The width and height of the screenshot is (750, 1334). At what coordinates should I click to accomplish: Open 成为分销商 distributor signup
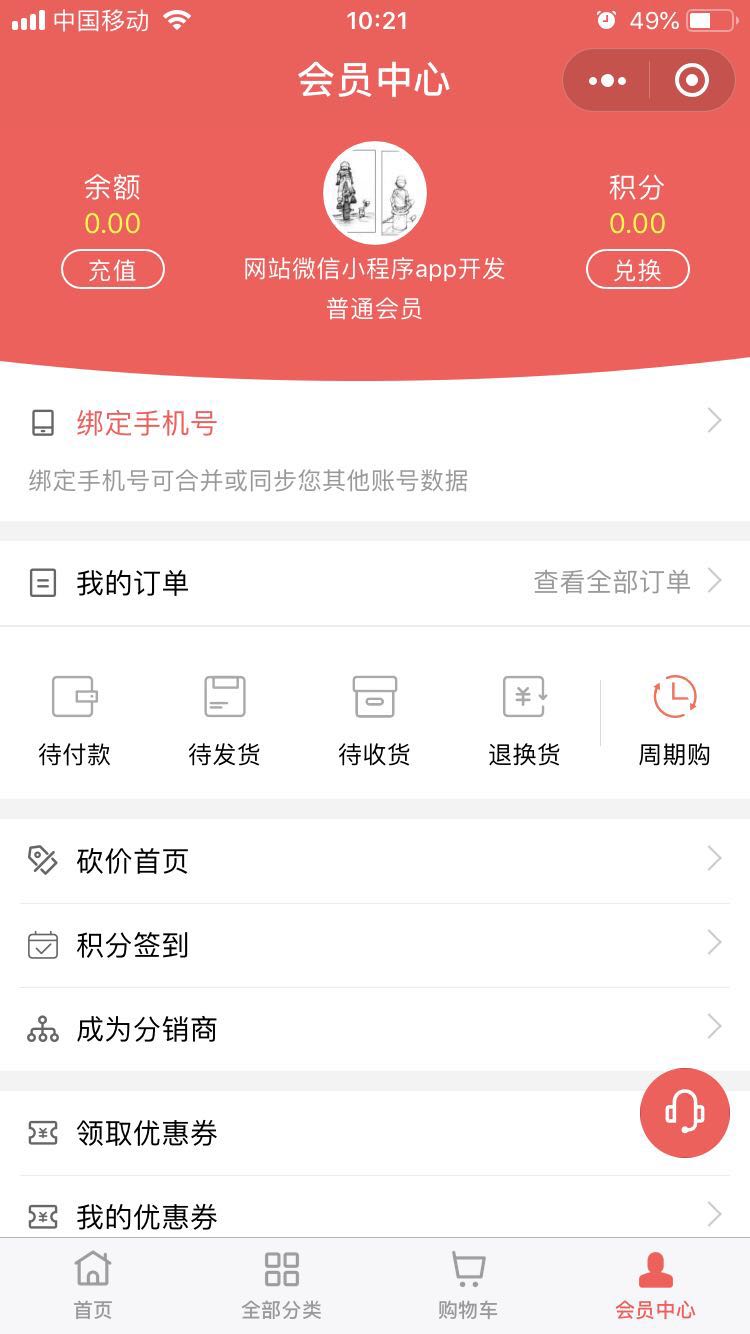[375, 1029]
